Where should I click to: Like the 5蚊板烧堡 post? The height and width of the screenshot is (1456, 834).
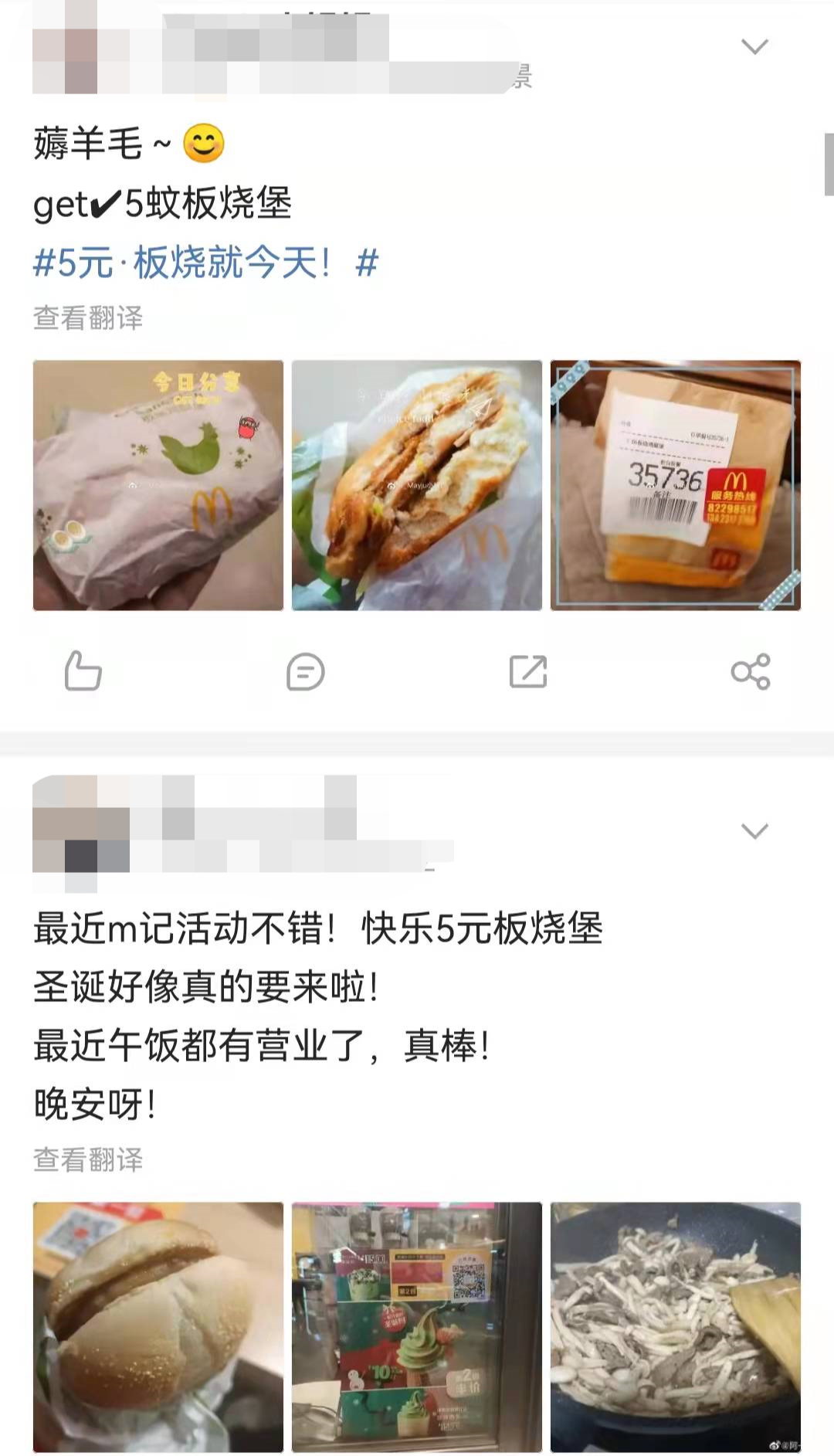tap(83, 670)
